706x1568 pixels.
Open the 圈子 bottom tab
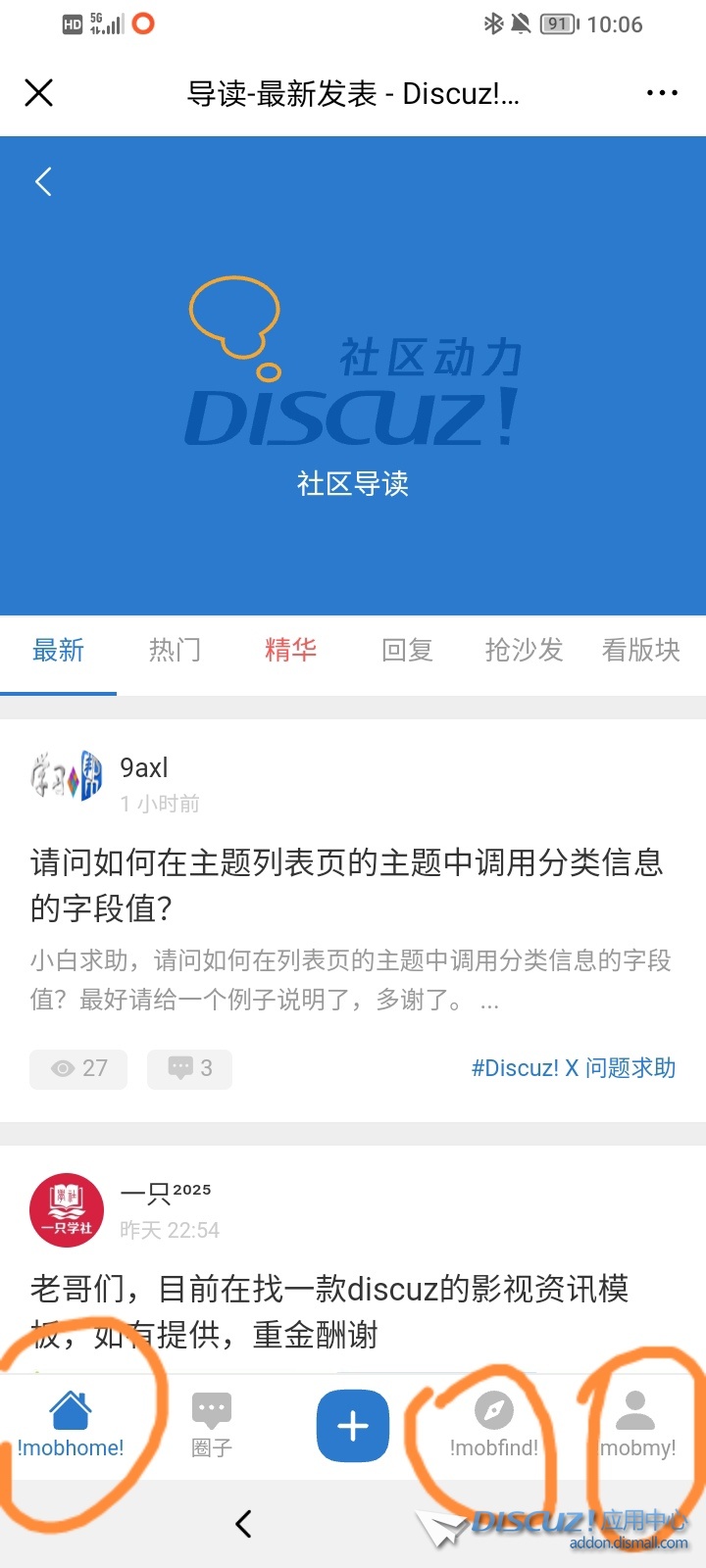coord(212,1426)
